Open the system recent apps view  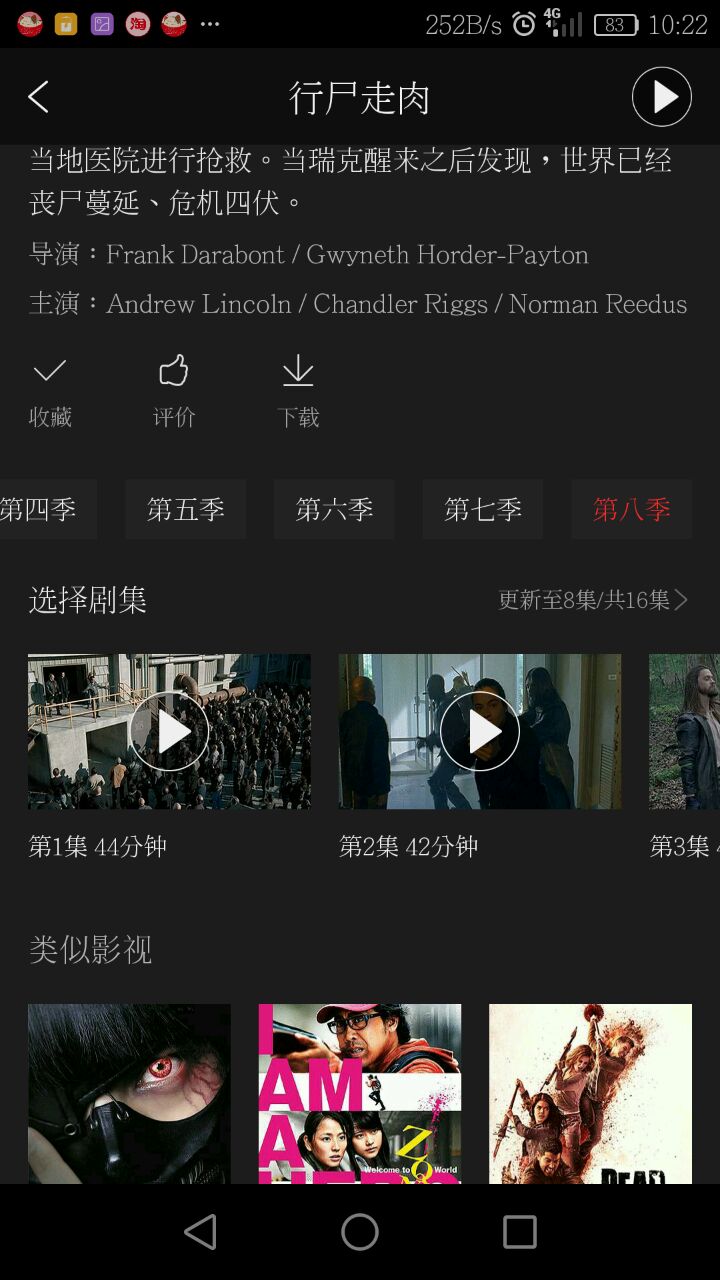519,1232
